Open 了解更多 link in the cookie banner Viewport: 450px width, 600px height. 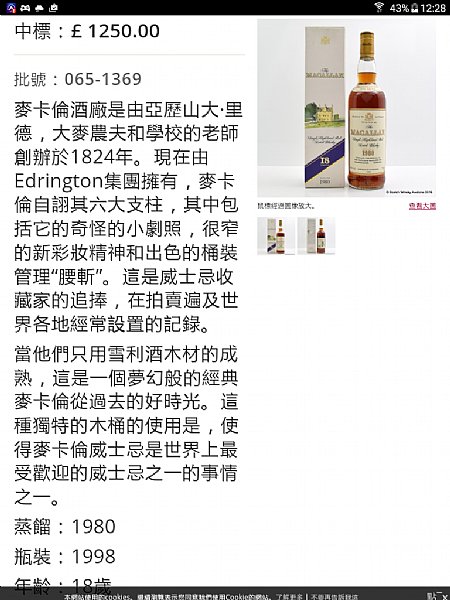[289, 597]
